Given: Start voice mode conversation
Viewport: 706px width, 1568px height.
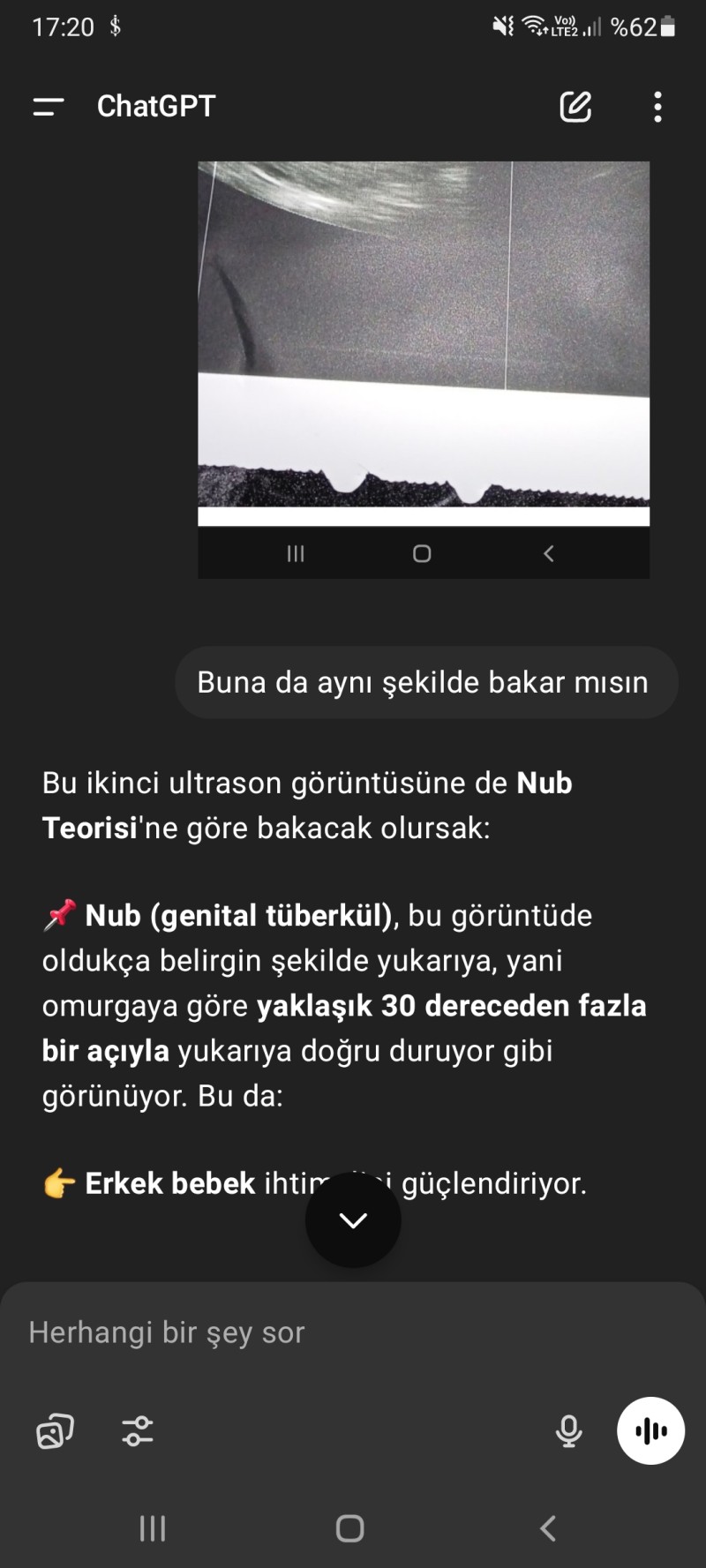Looking at the screenshot, I should pyautogui.click(x=650, y=1431).
